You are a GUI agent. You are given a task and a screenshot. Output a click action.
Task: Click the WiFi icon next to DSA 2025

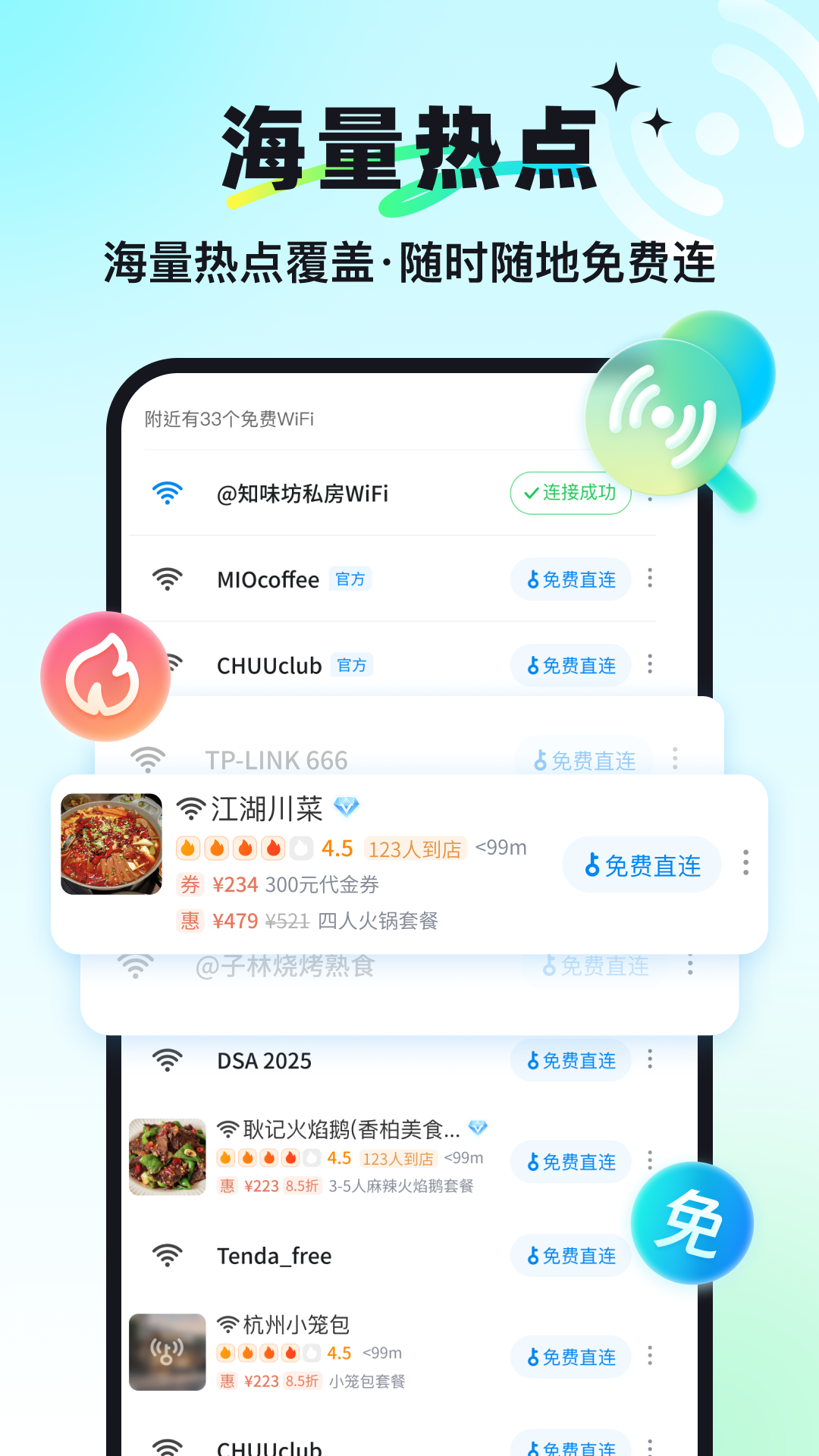(167, 1060)
